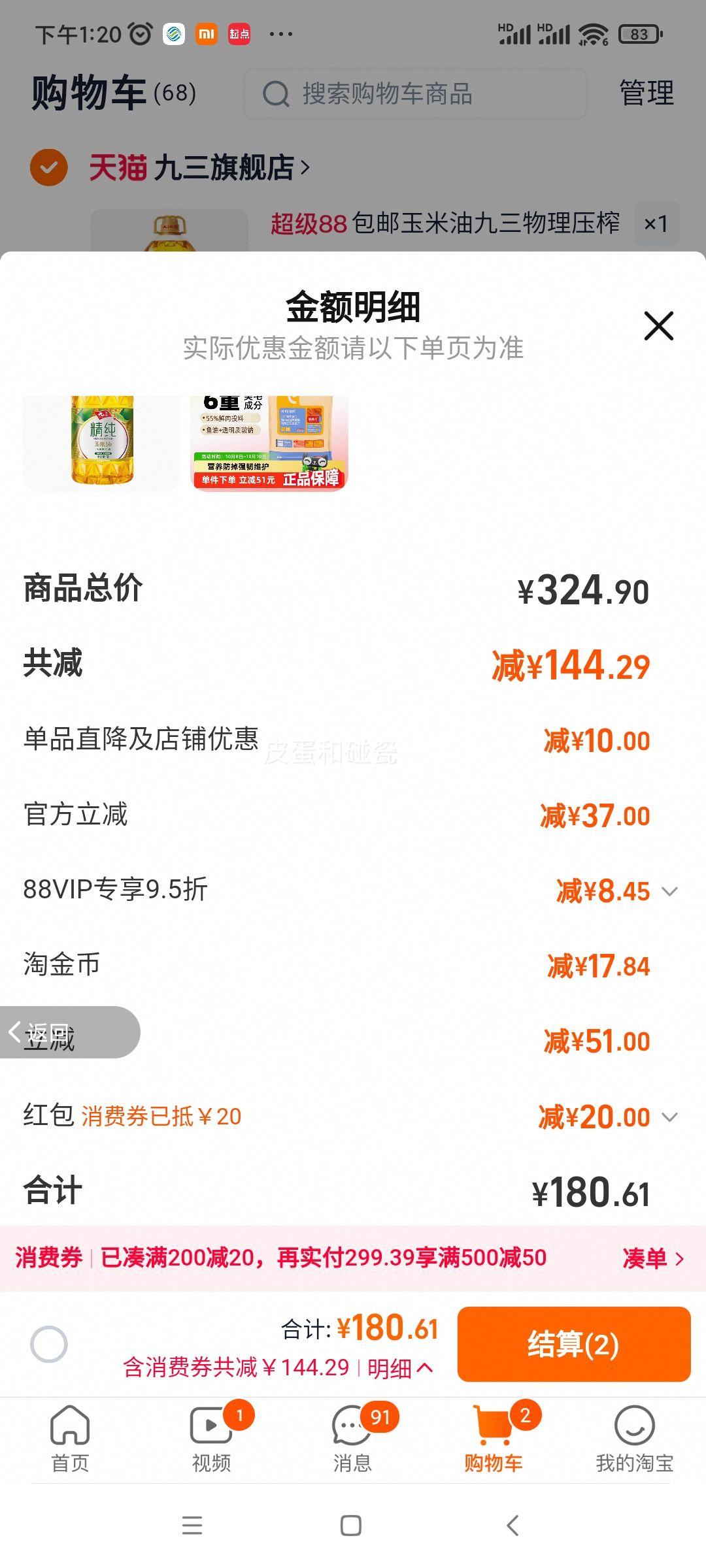
Task: Tap the system back button
Action: [x=513, y=1526]
